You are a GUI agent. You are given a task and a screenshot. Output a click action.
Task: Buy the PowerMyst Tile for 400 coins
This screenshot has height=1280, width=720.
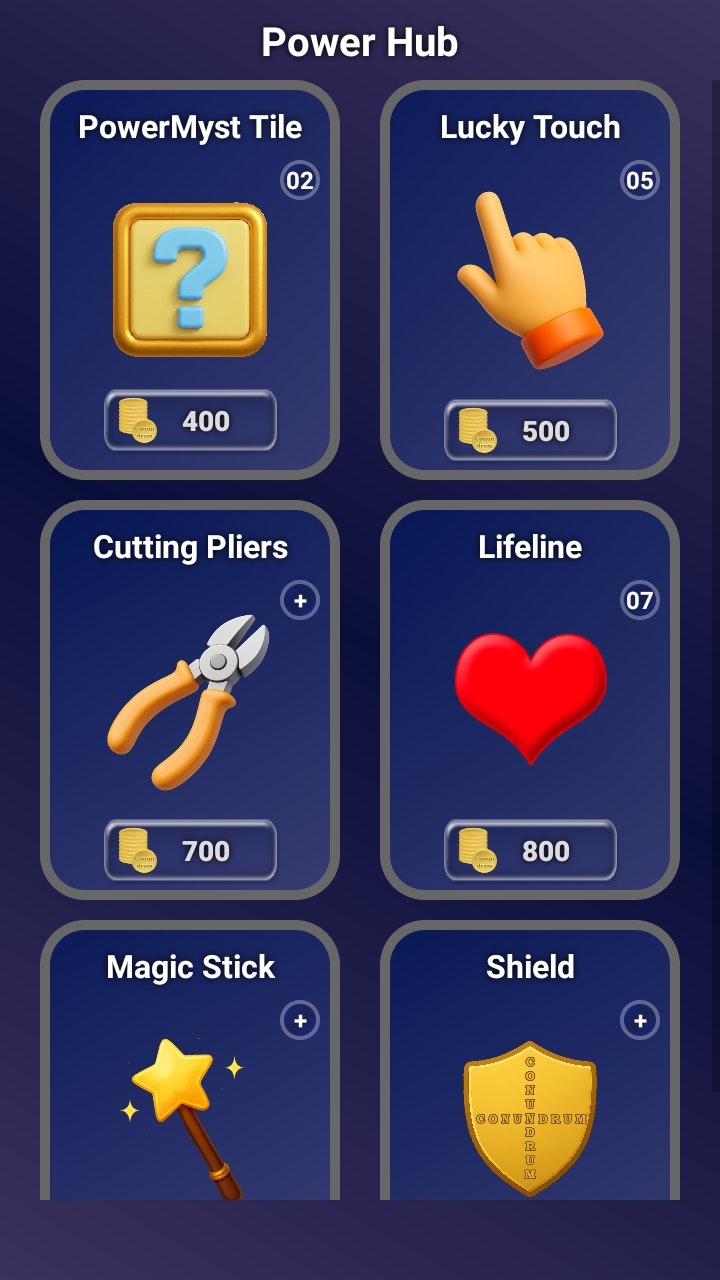pos(190,421)
